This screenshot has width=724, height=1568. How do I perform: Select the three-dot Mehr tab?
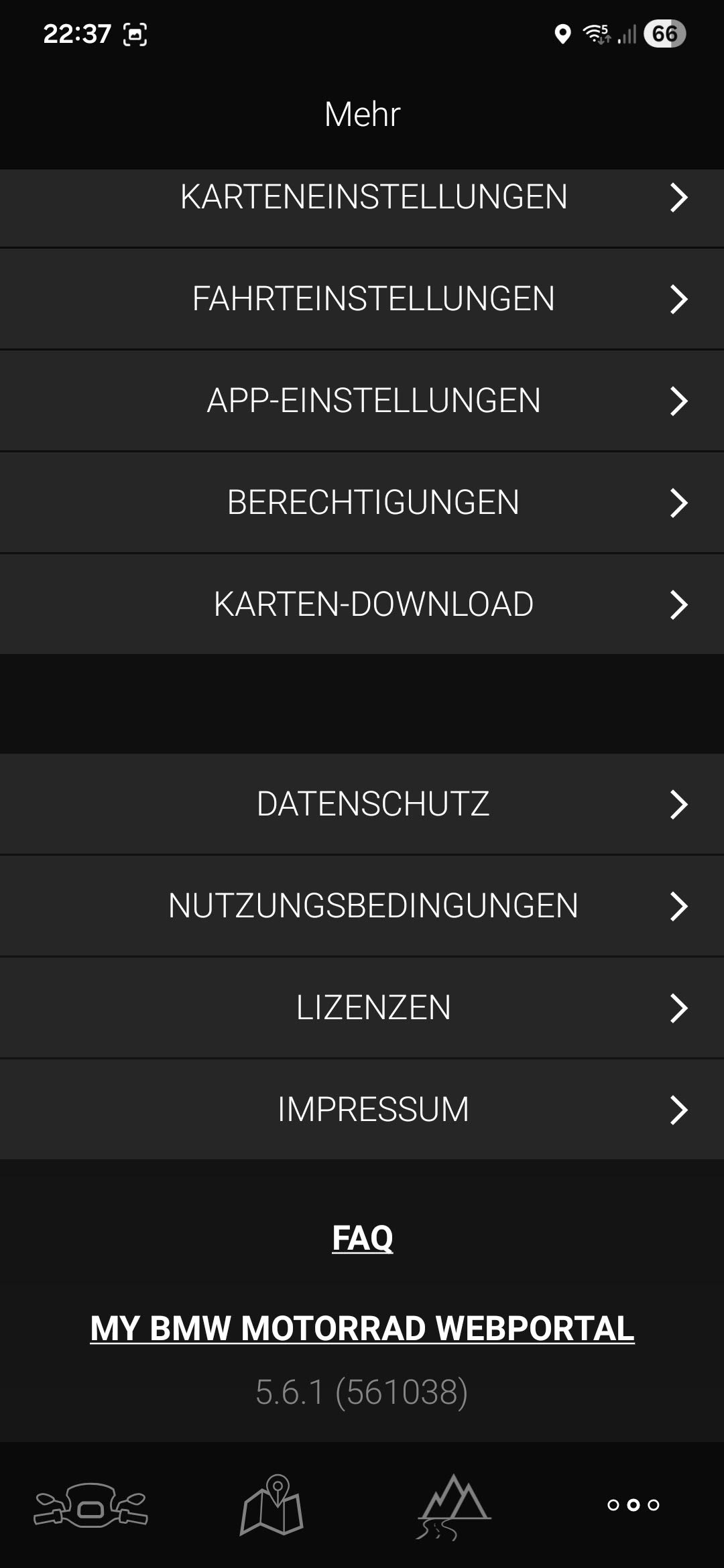(x=633, y=1505)
